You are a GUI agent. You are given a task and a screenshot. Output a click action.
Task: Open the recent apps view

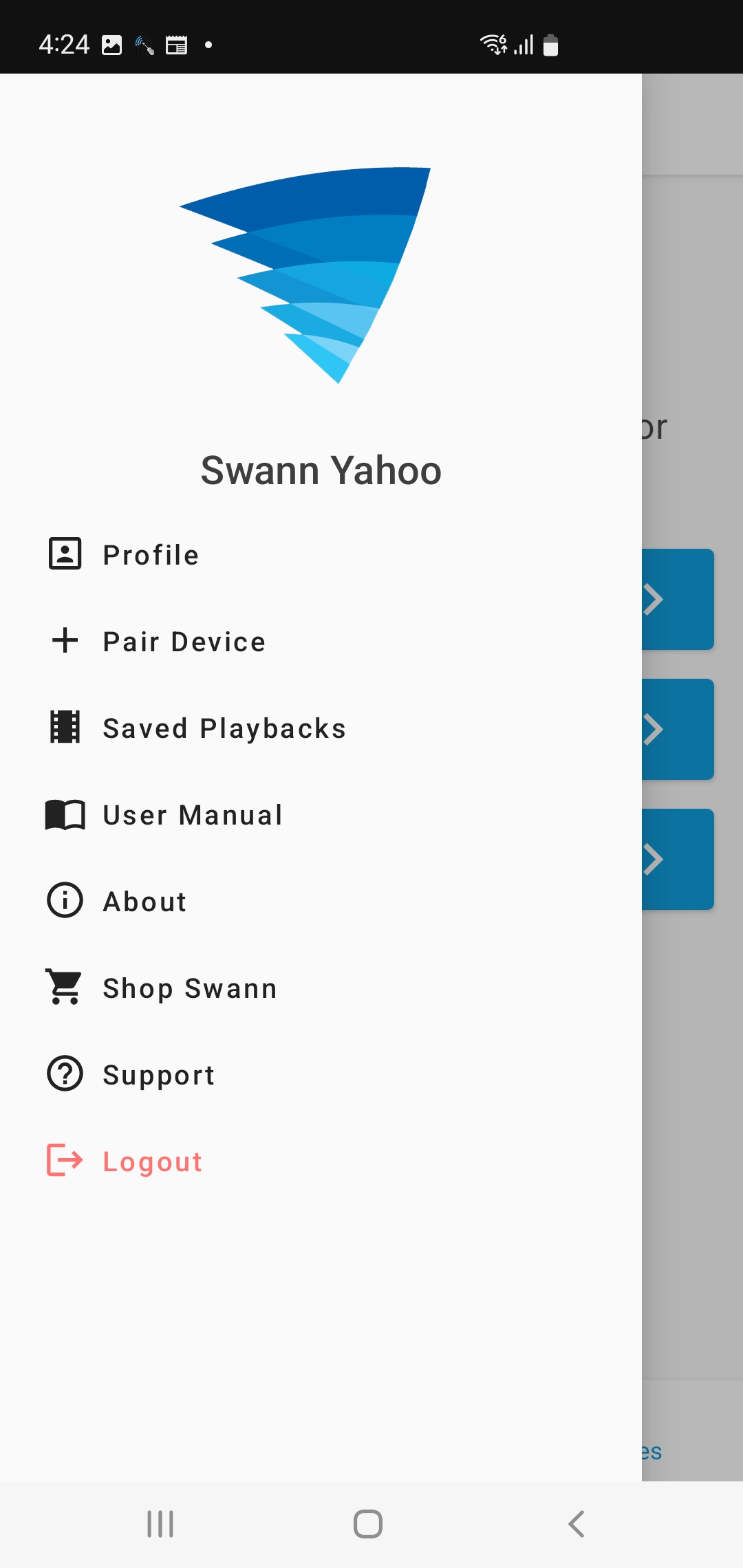(x=160, y=1524)
